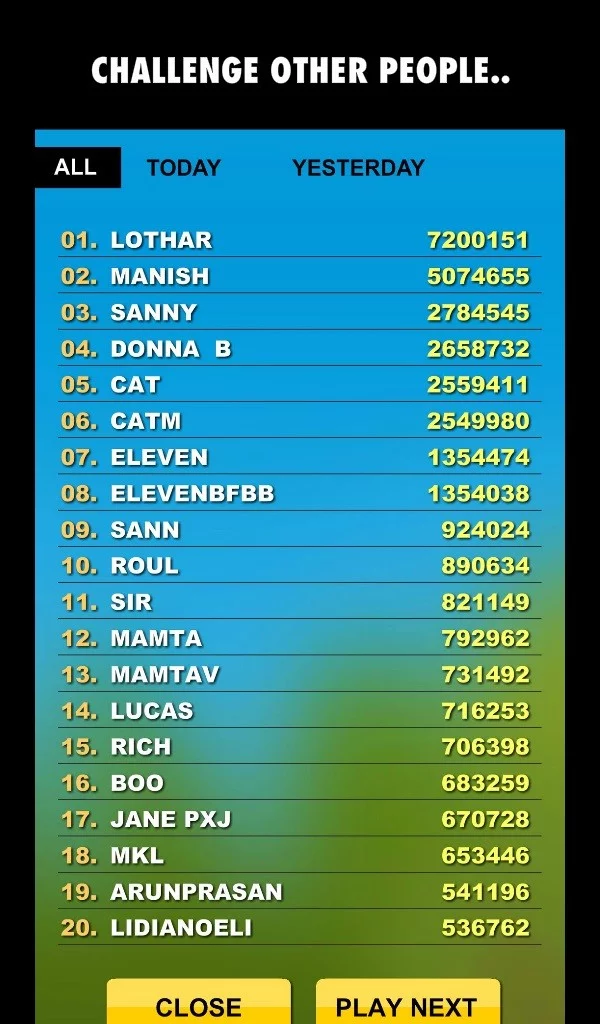Select the ALL leaderboard tab
This screenshot has height=1024, width=600.
coord(77,167)
